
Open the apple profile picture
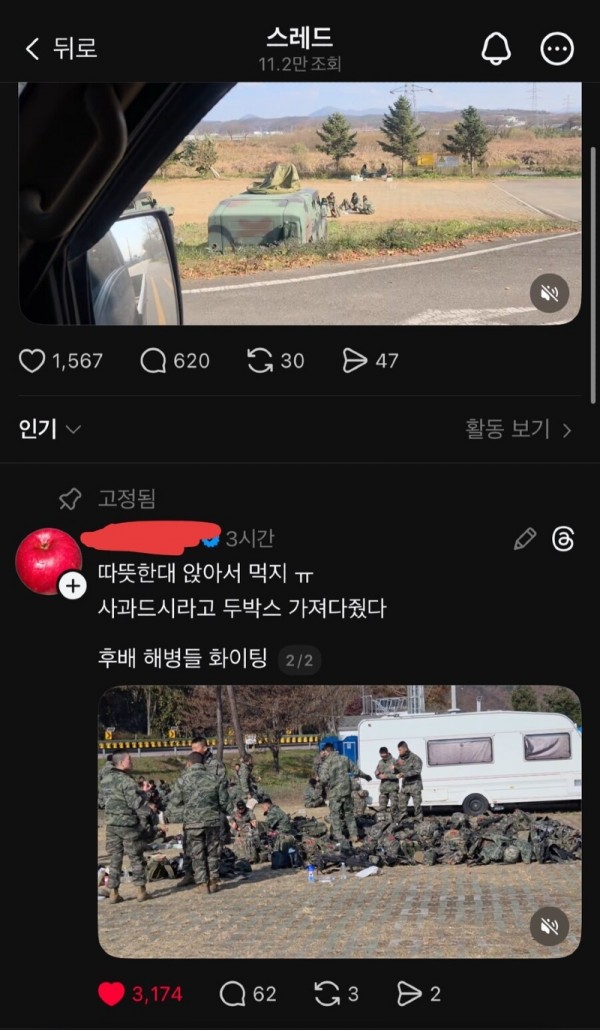coord(48,561)
